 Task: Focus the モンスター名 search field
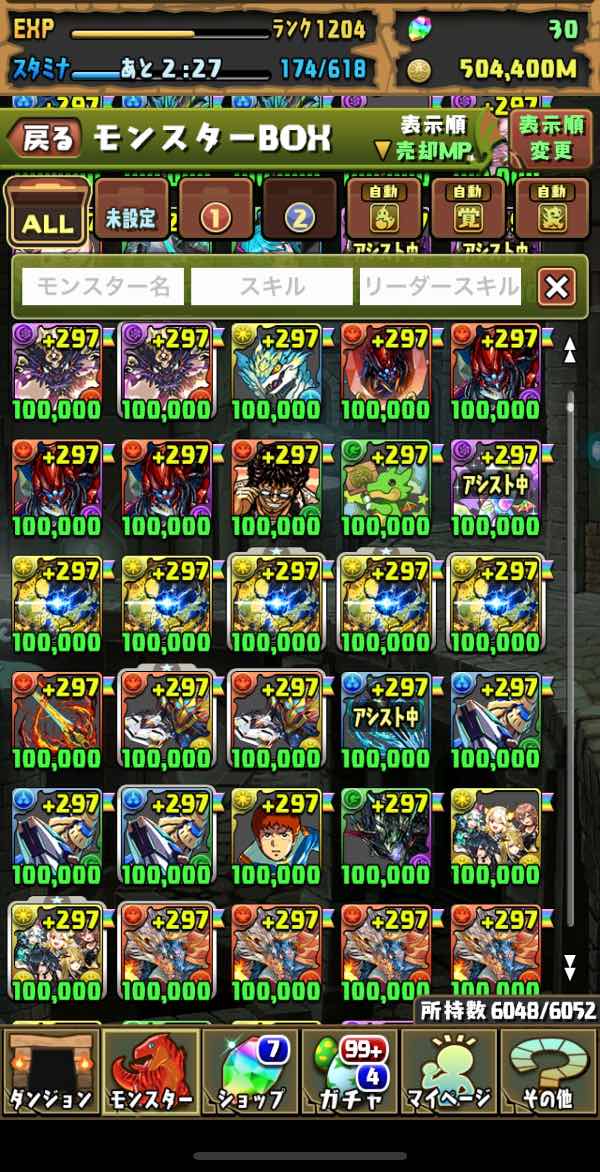(x=102, y=286)
